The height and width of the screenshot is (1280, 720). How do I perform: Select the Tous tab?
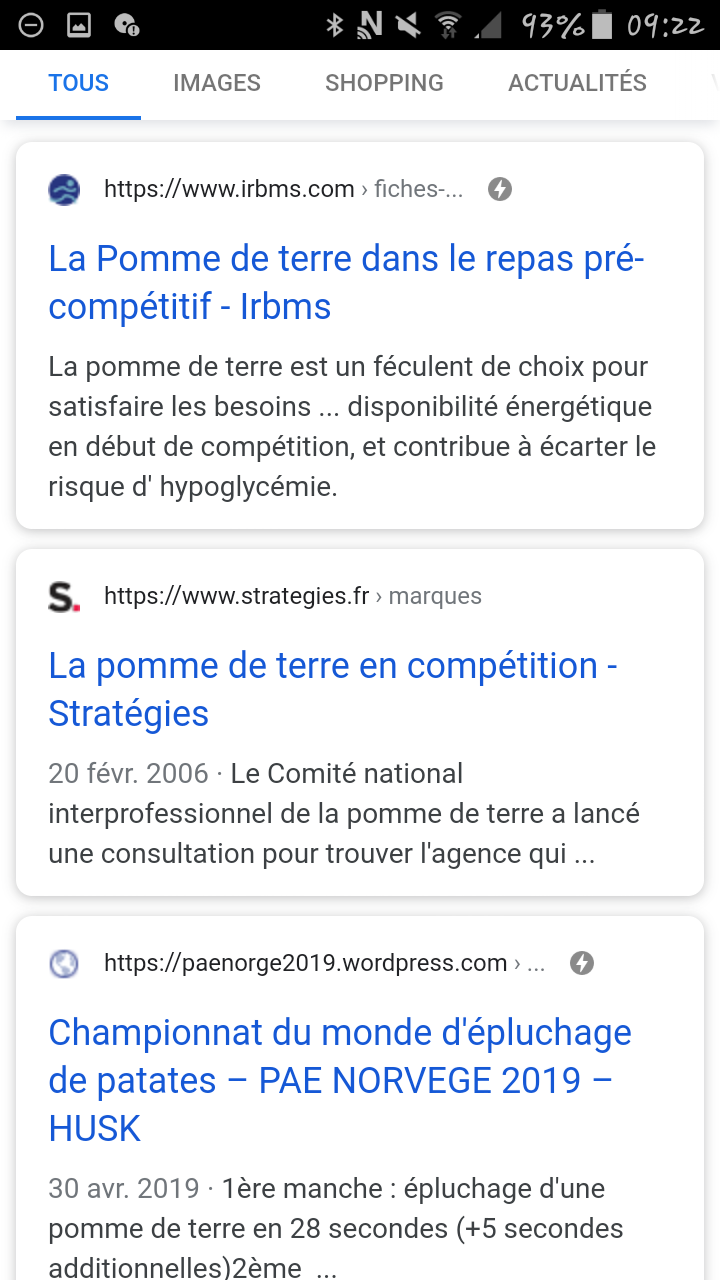click(x=78, y=83)
